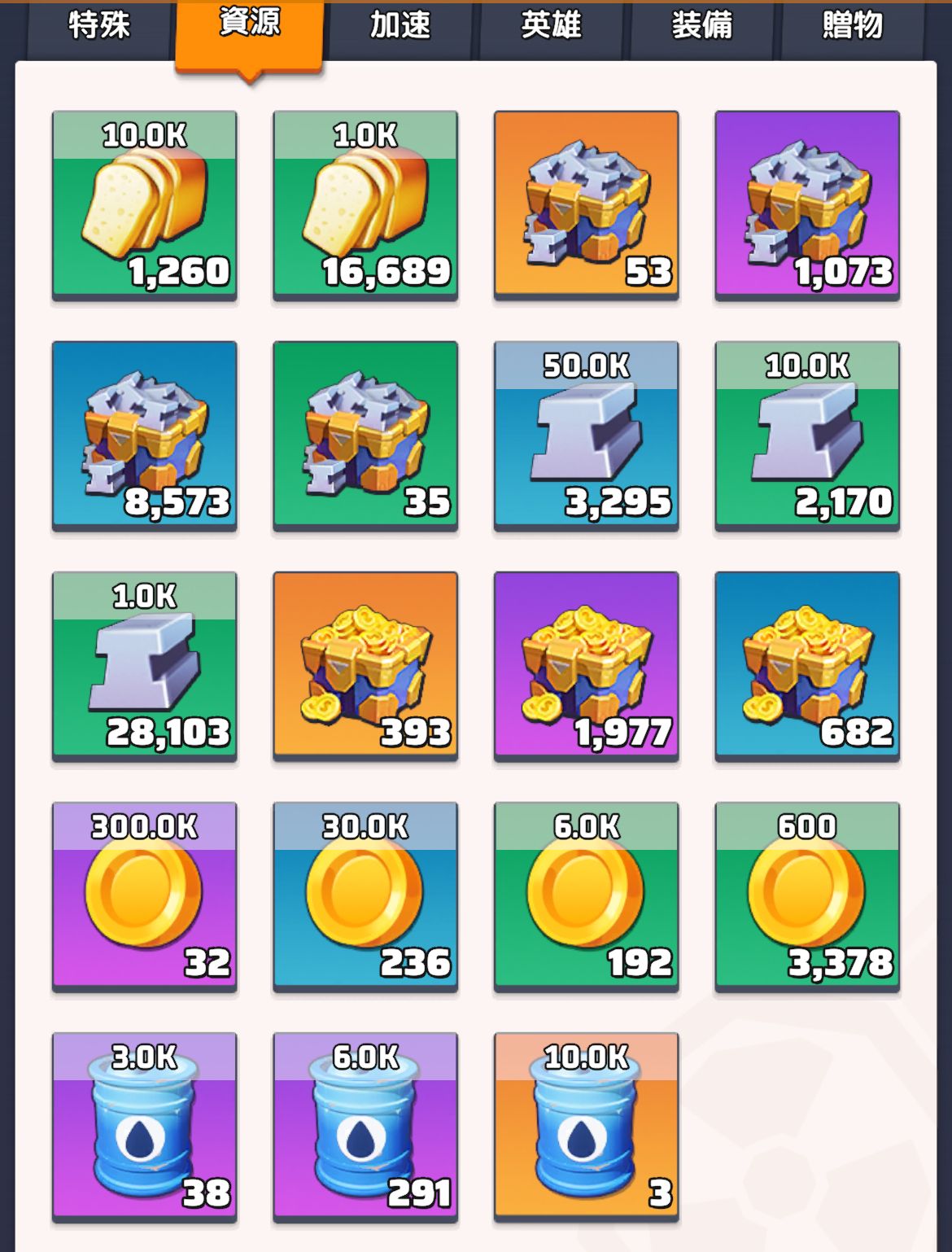Open the 装備 tab

pos(701,26)
